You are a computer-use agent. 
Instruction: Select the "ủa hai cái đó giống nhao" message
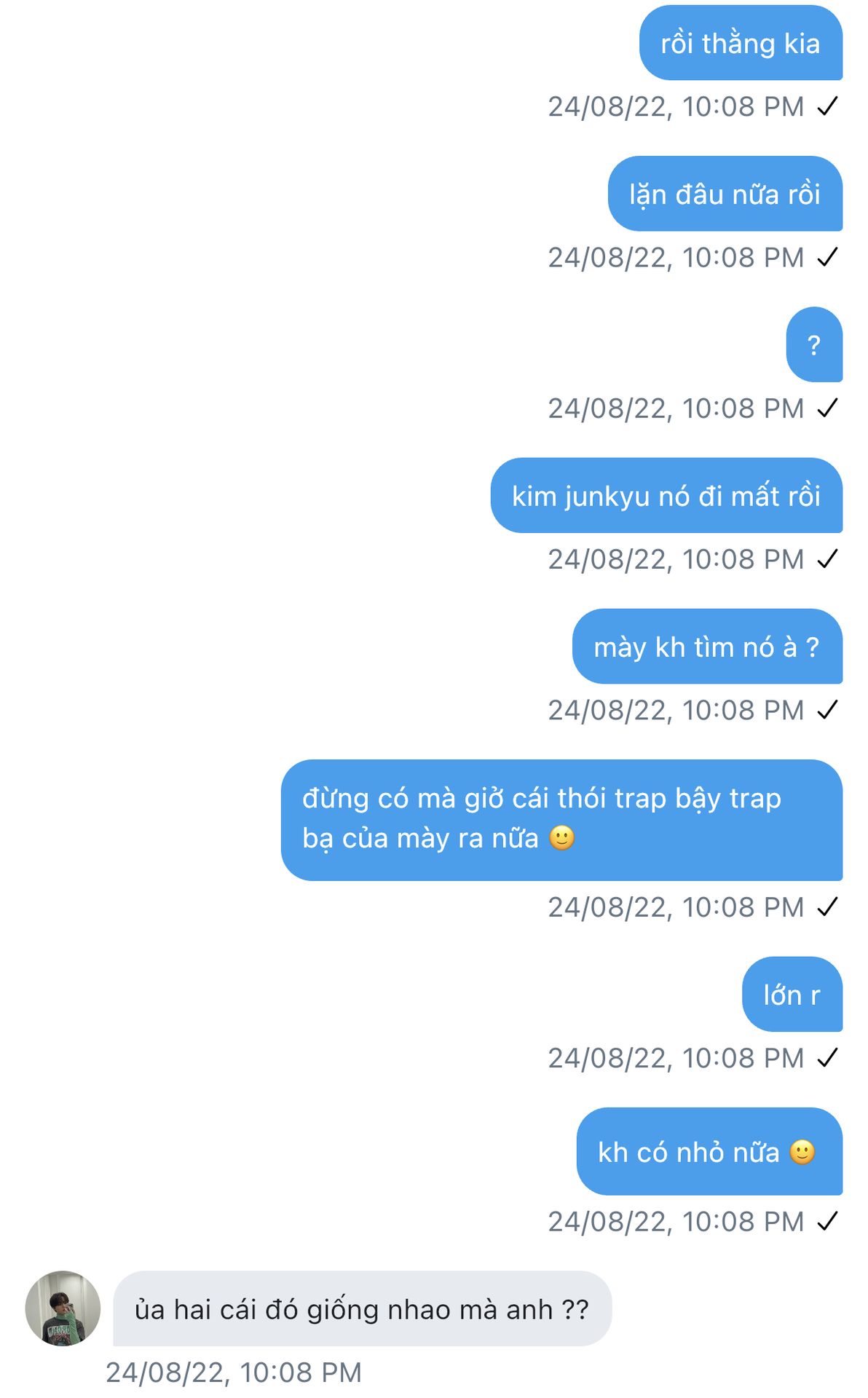(x=362, y=1309)
